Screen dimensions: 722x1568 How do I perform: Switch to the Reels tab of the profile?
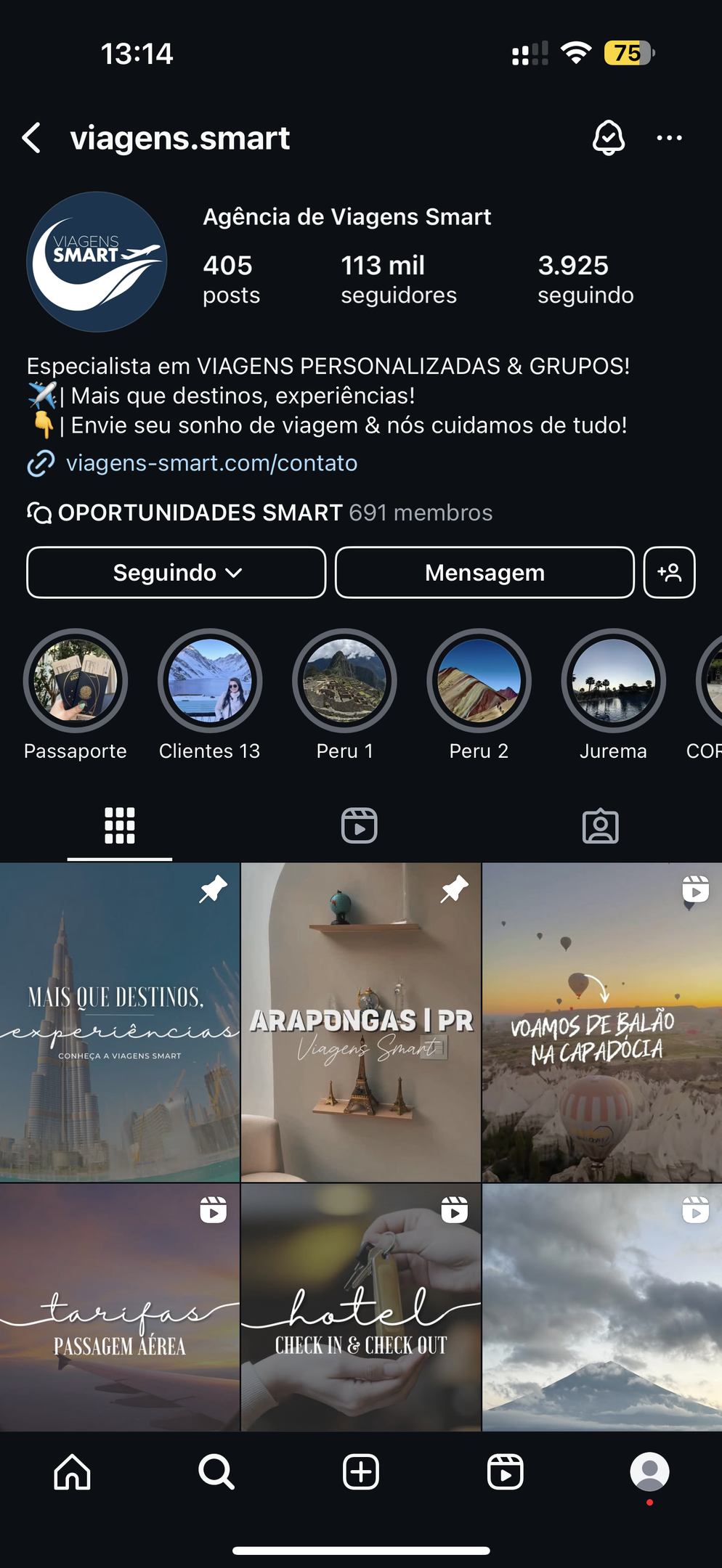pyautogui.click(x=360, y=826)
